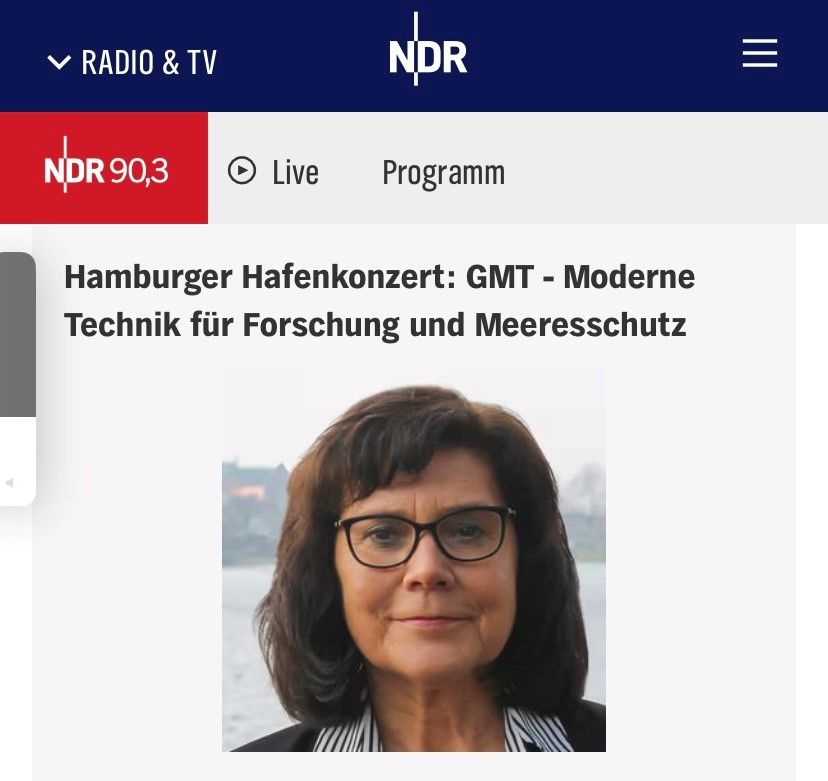The height and width of the screenshot is (781, 828).
Task: Go to the NDR homepage logo
Action: 428,55
